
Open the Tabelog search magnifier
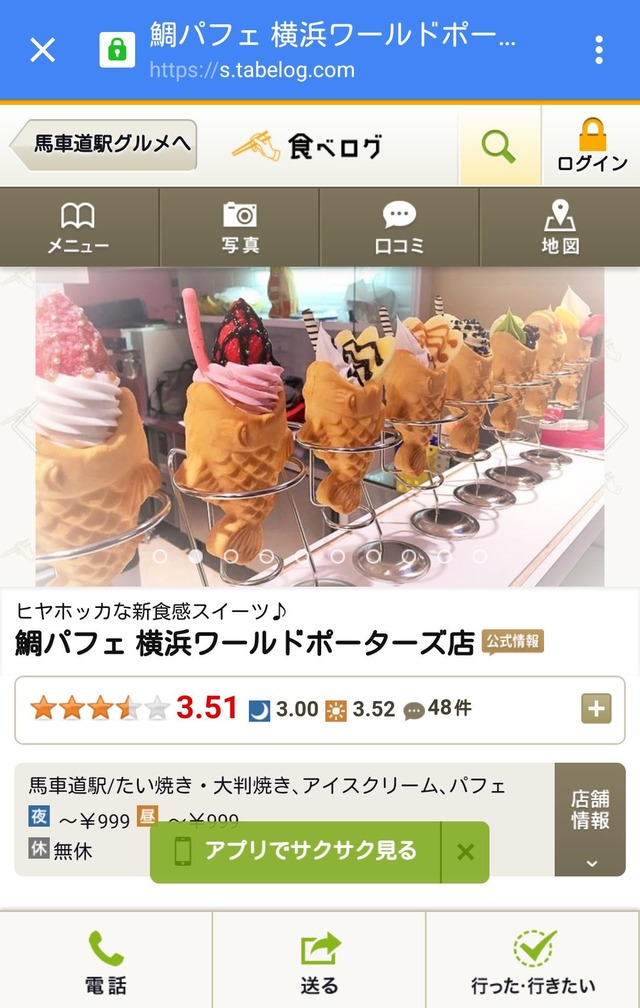[498, 146]
